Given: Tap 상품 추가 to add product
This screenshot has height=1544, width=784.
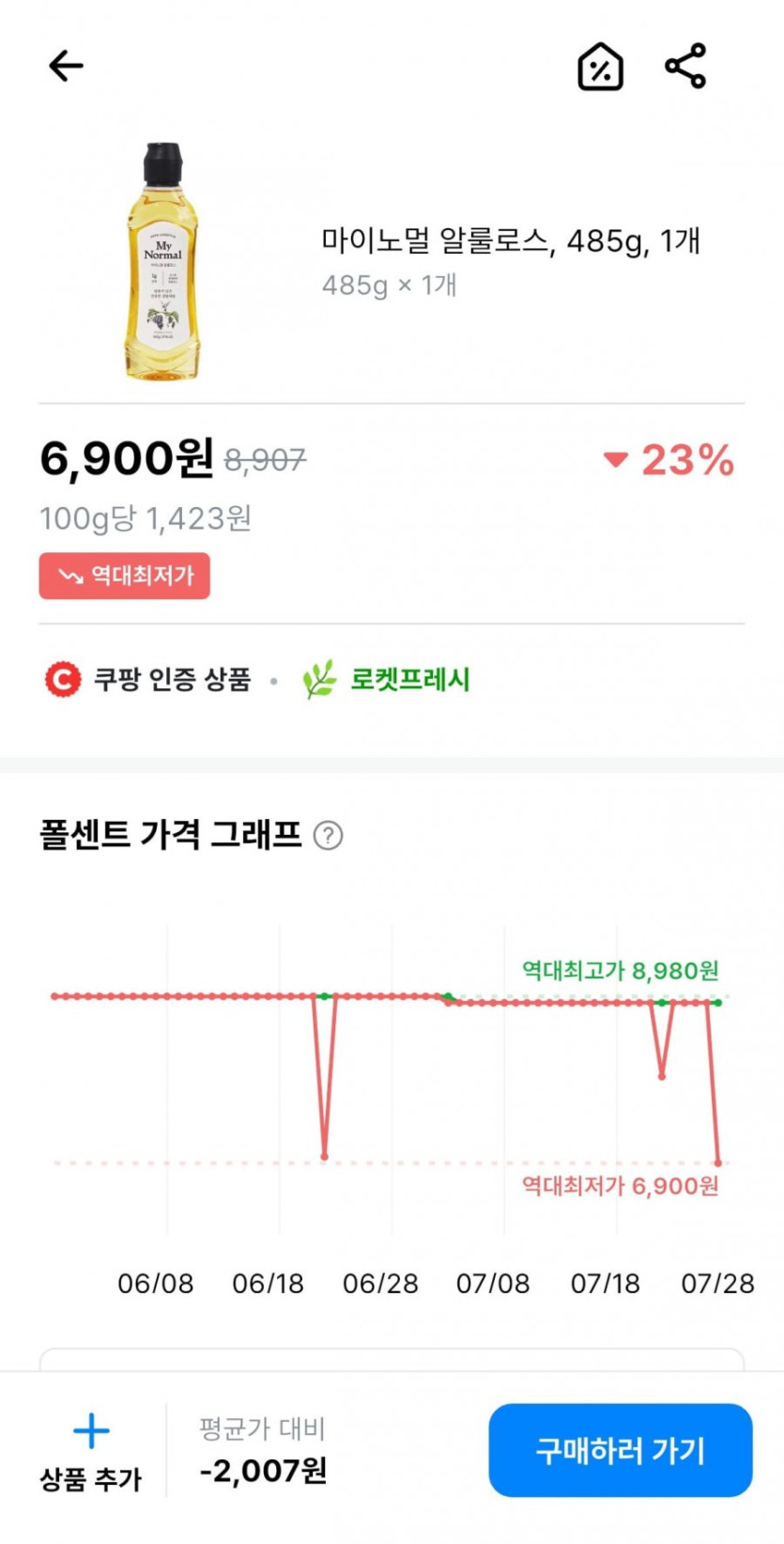Looking at the screenshot, I should [x=91, y=1452].
